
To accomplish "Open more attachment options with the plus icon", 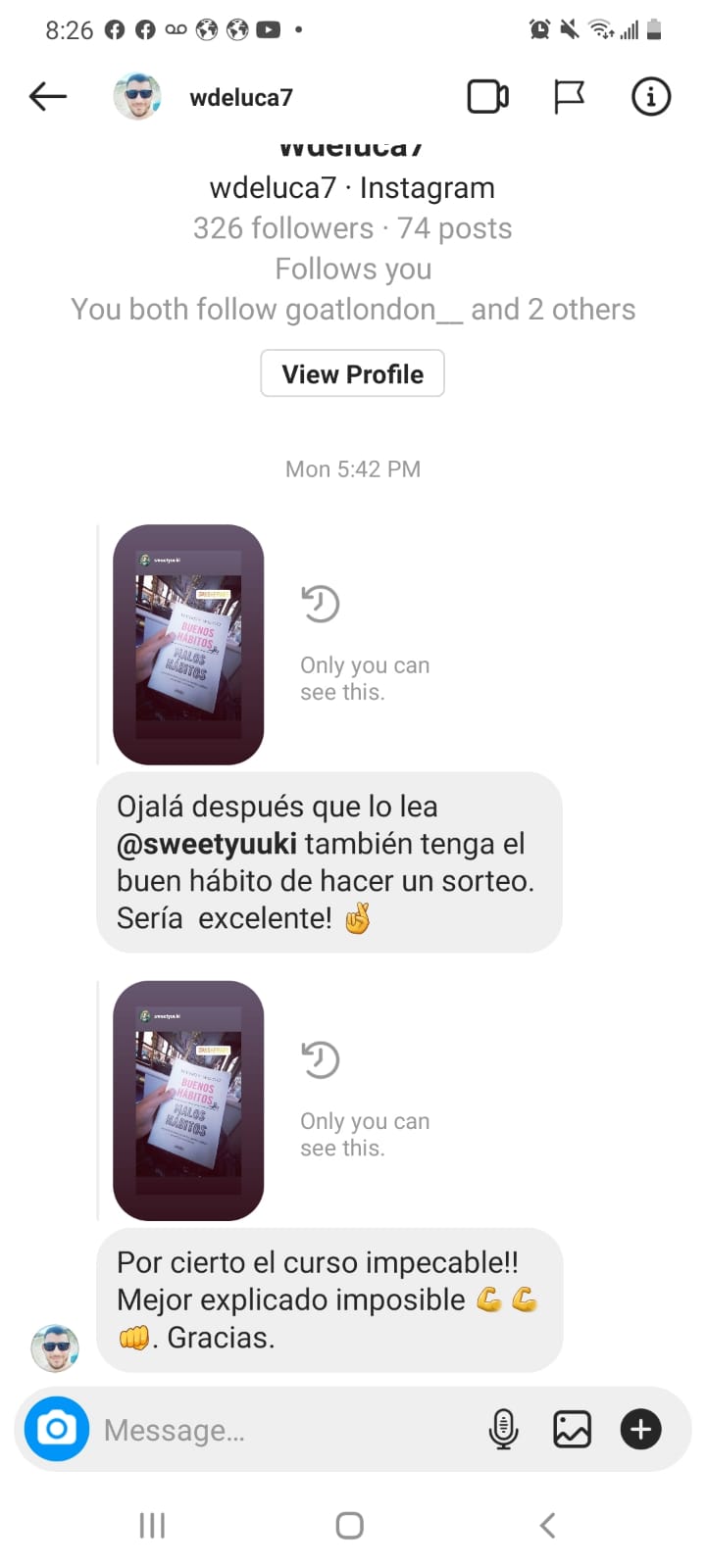I will (x=639, y=1430).
